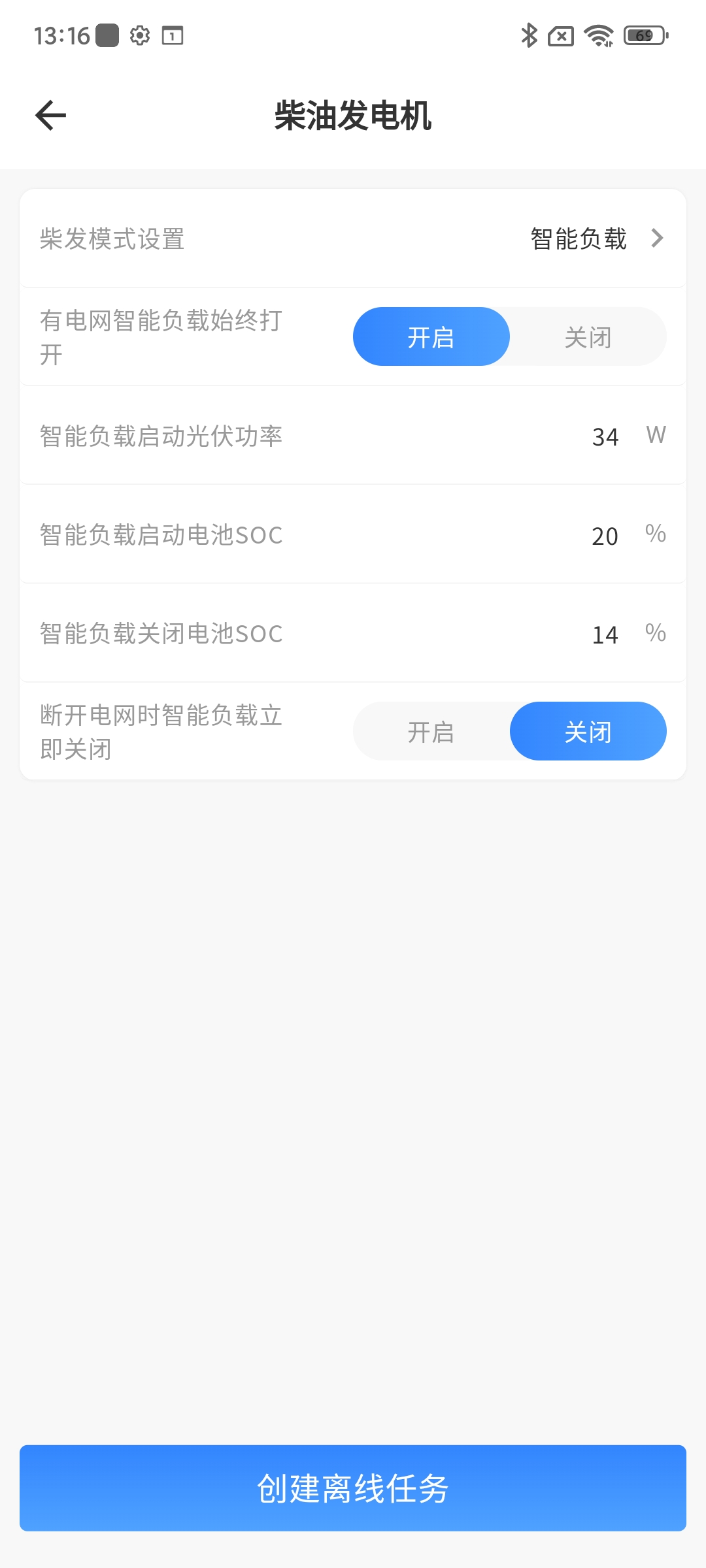The height and width of the screenshot is (1568, 706).
Task: Select 开启 for 断开电网时智能负载立即关闭
Action: (431, 732)
